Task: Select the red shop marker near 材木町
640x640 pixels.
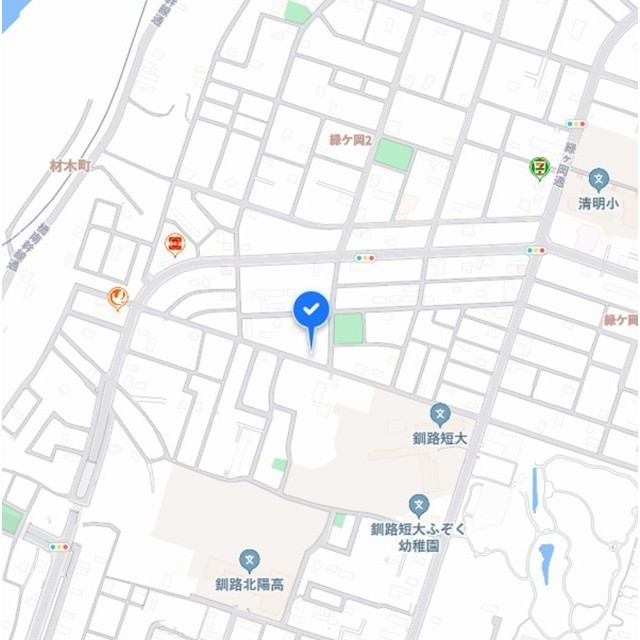Action: pyautogui.click(x=175, y=243)
